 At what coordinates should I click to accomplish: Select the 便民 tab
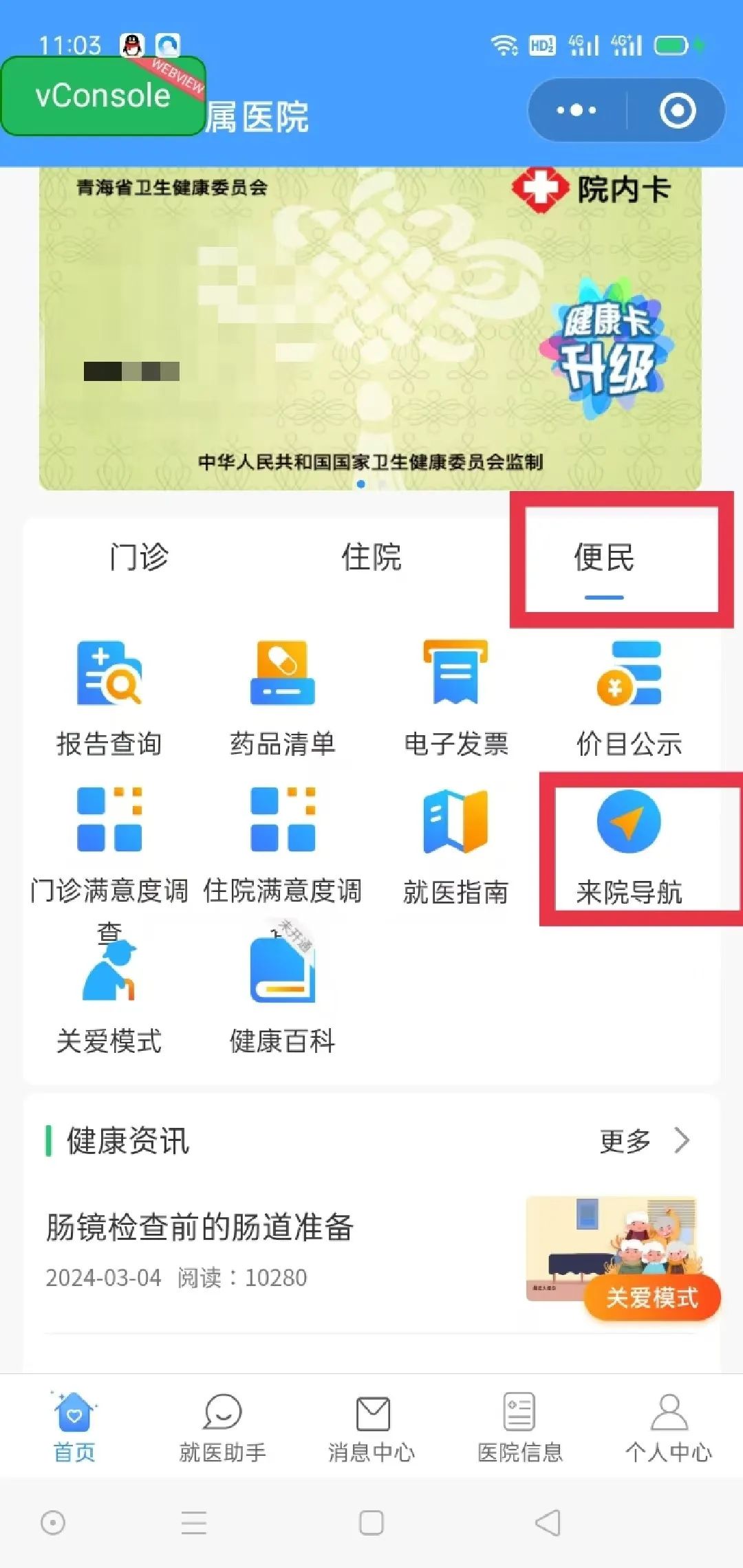coord(604,558)
